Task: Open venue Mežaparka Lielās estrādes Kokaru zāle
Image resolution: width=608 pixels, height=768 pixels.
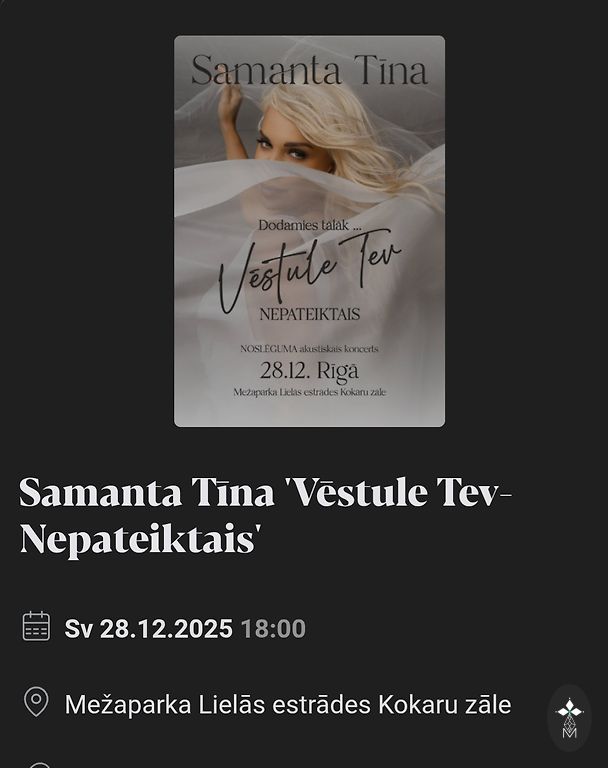Action: coord(288,705)
